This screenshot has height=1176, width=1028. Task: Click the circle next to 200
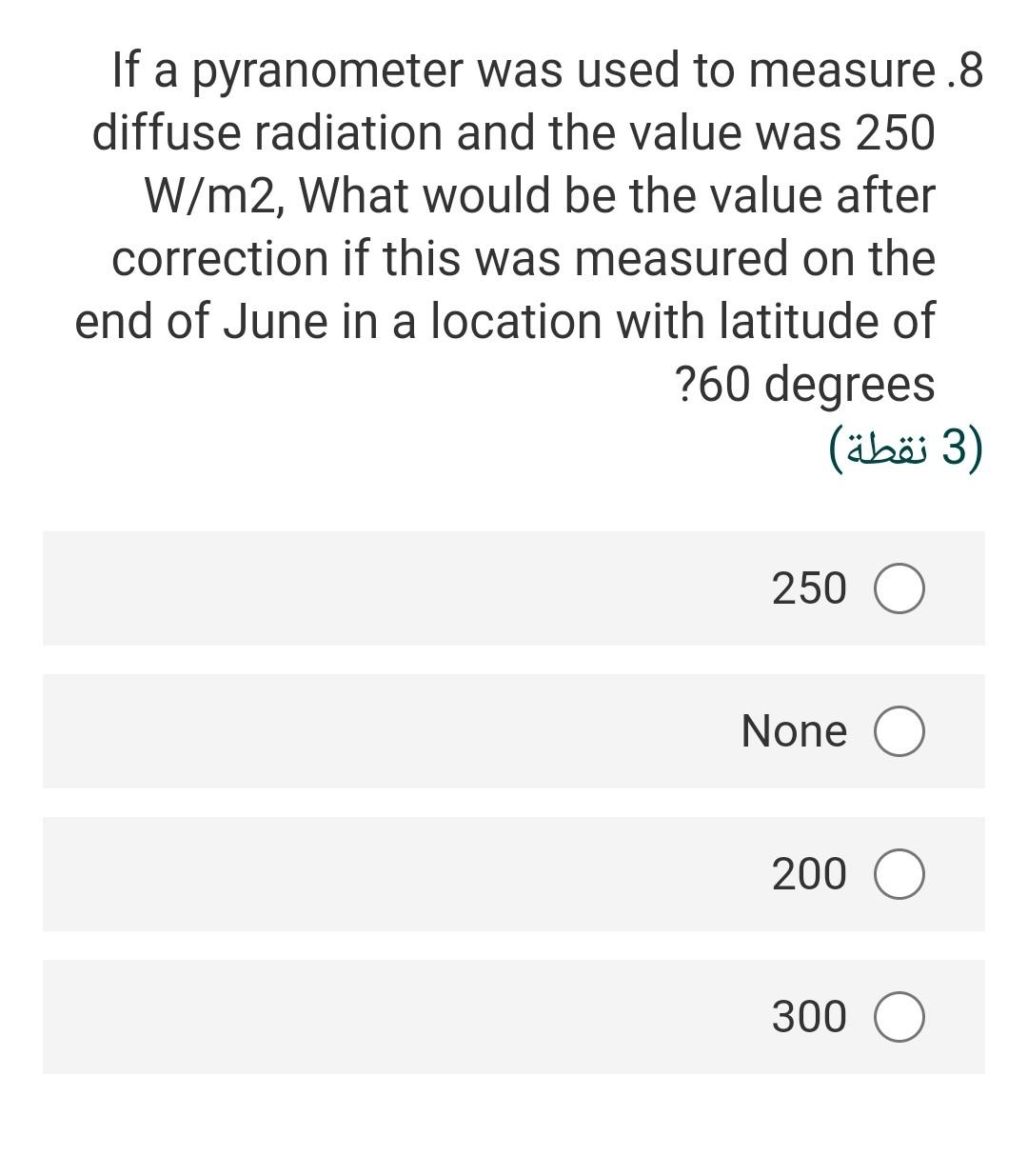click(x=899, y=873)
